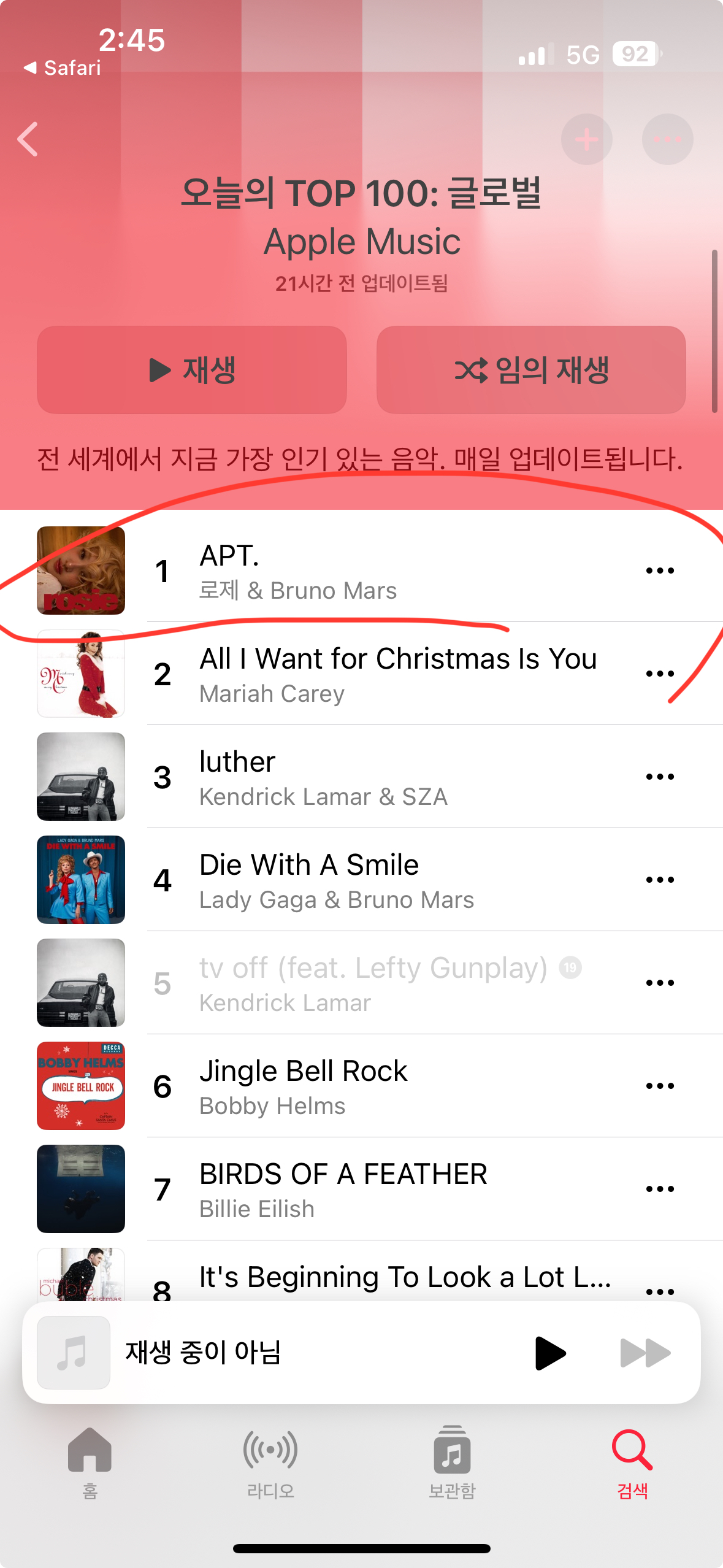This screenshot has width=723, height=1568.
Task: Open the 보관함 library tab
Action: pyautogui.click(x=452, y=1462)
